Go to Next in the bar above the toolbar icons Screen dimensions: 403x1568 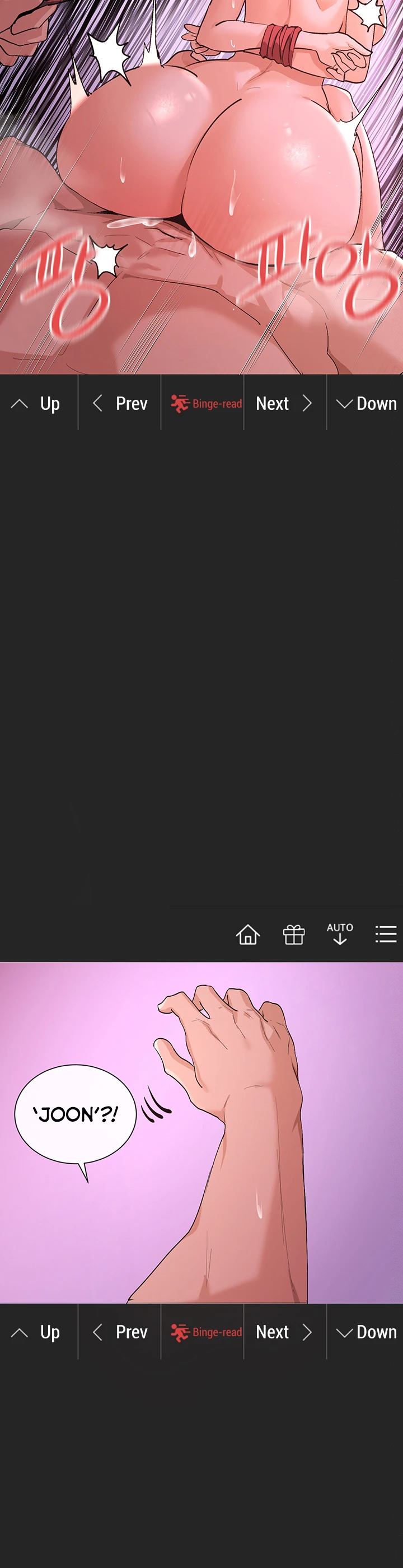pos(284,403)
